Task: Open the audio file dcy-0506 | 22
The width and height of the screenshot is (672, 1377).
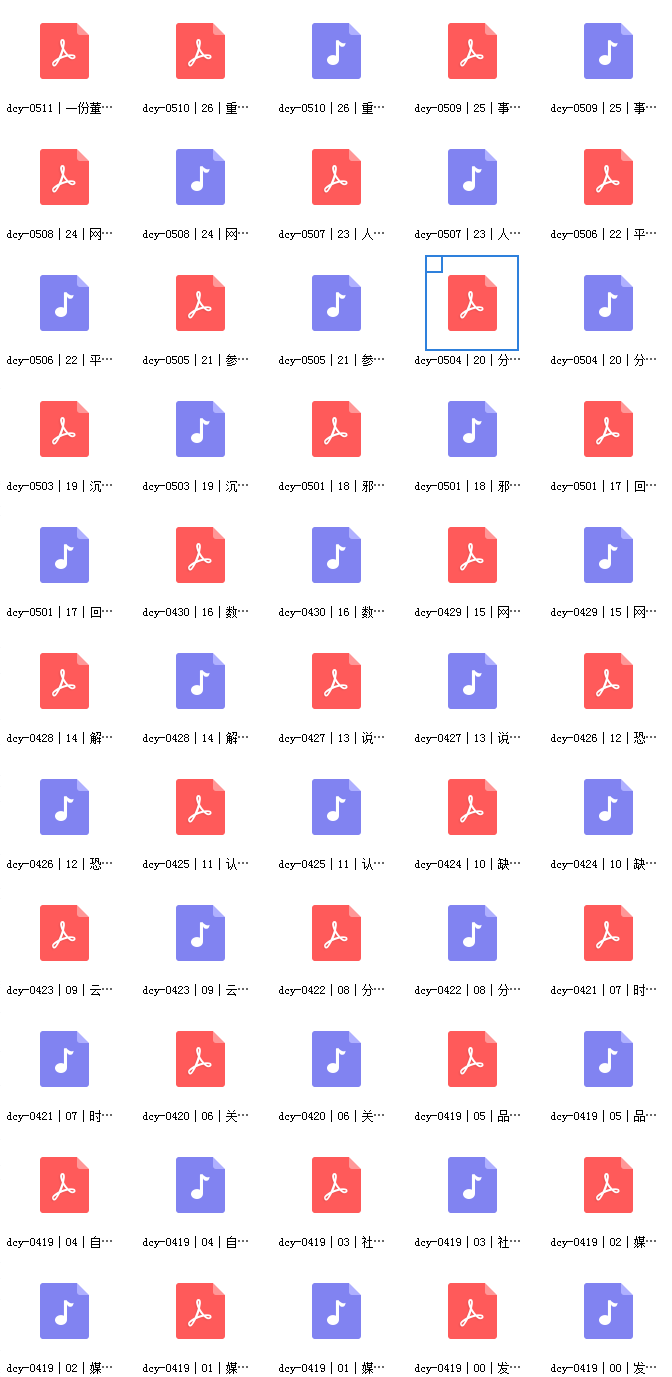Action: click(64, 303)
